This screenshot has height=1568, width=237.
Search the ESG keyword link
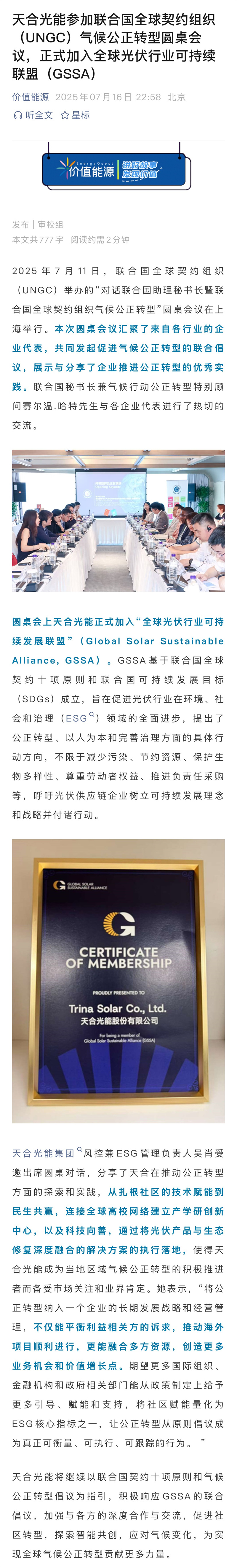pyautogui.click(x=79, y=718)
